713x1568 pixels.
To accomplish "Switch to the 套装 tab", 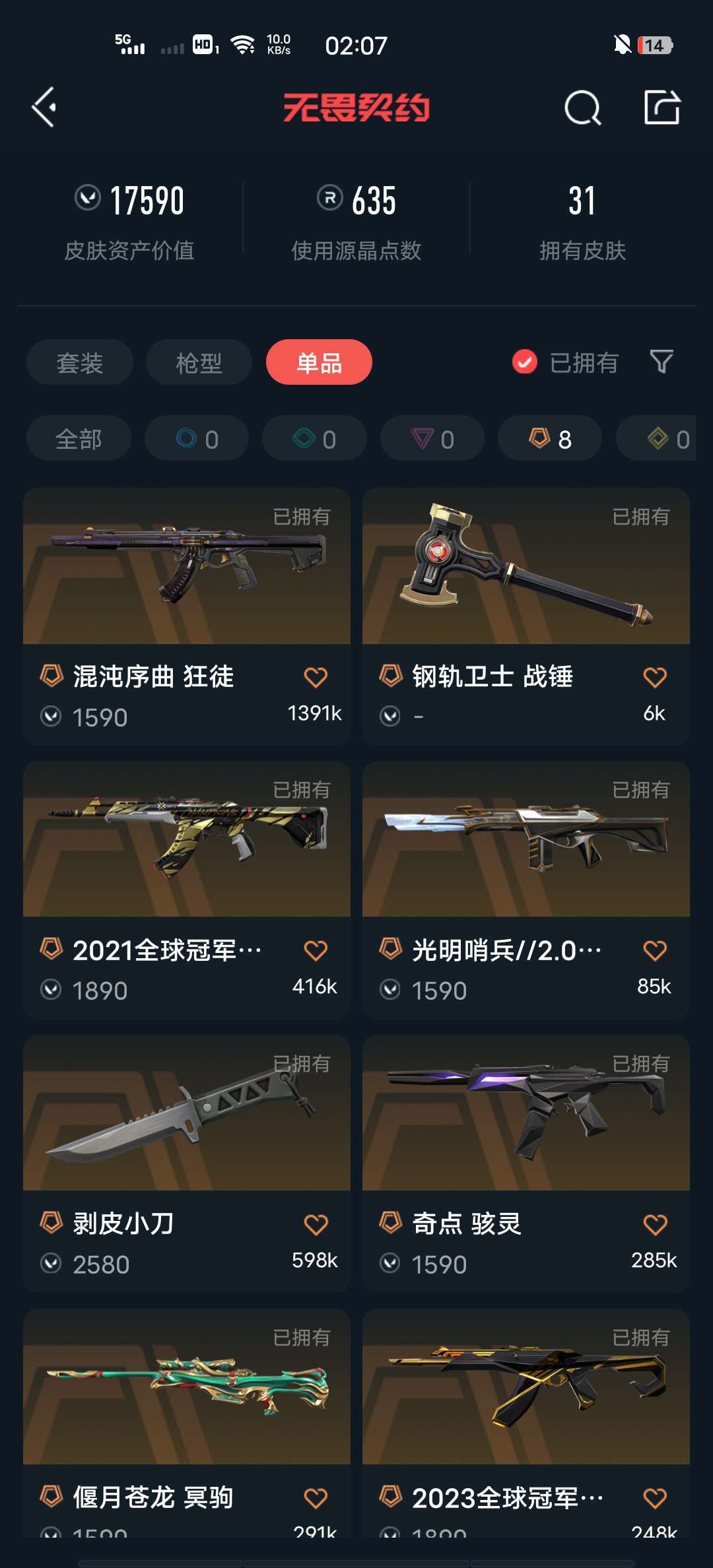I will [80, 362].
